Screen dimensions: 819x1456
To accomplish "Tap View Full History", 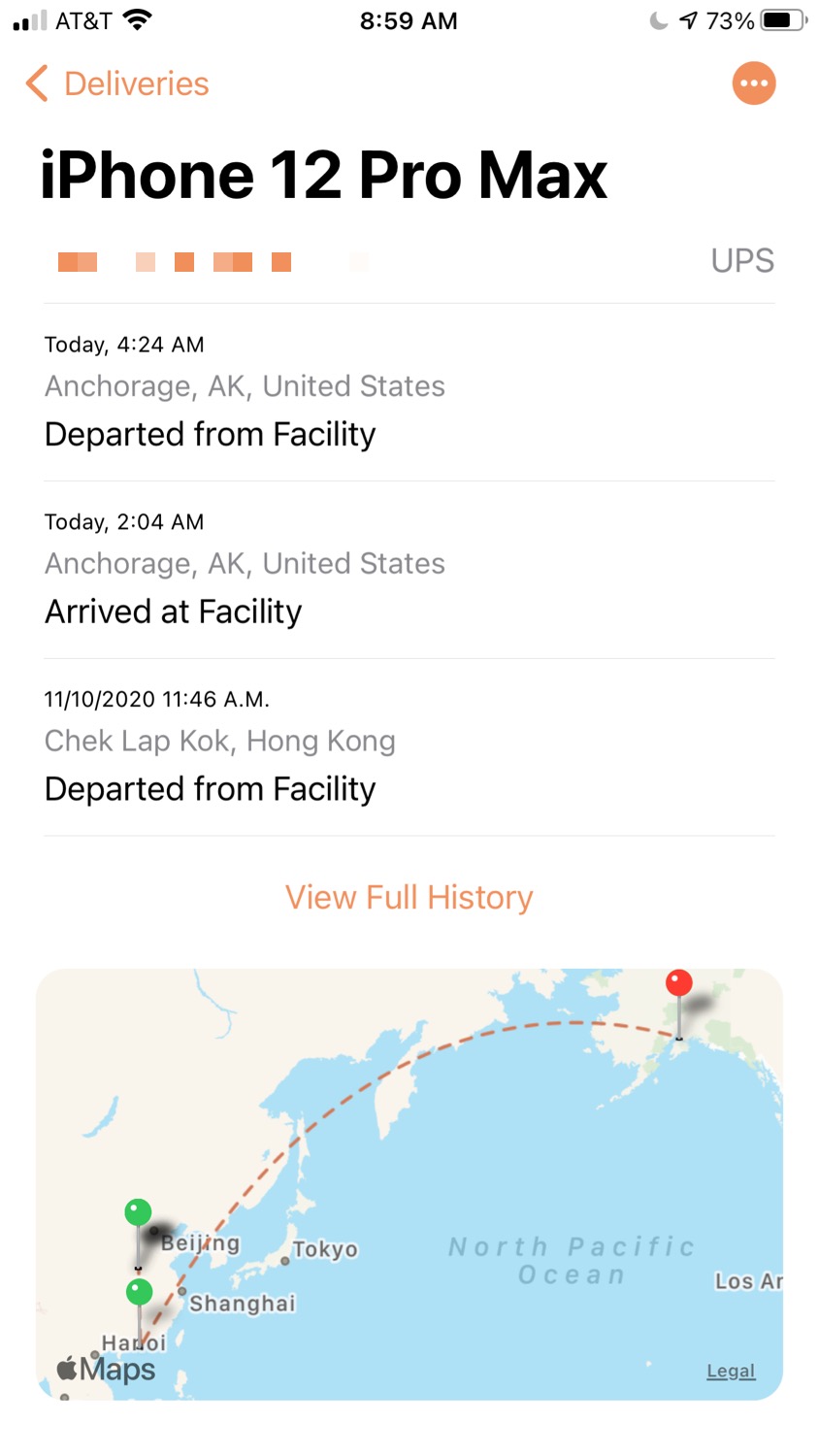I will pos(409,898).
